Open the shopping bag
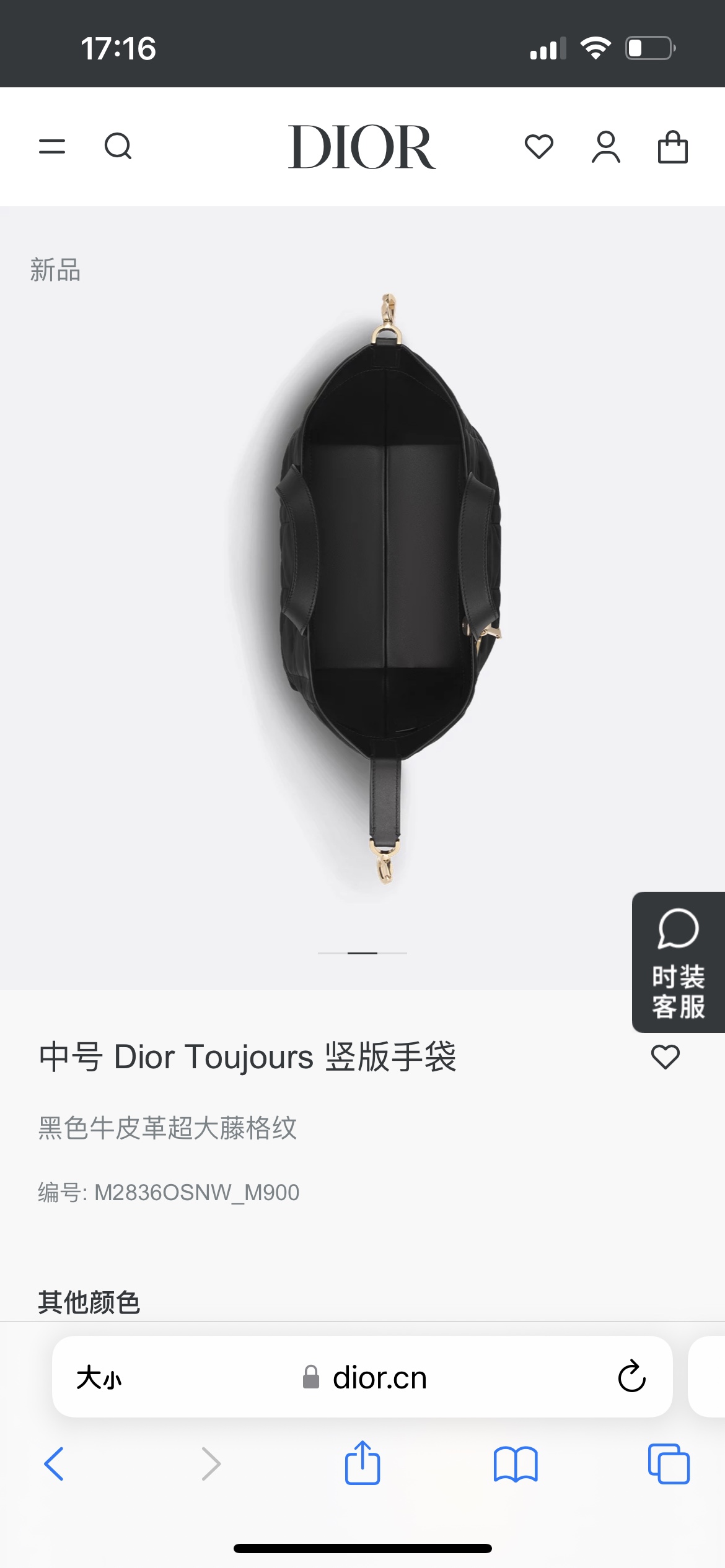 [x=672, y=147]
